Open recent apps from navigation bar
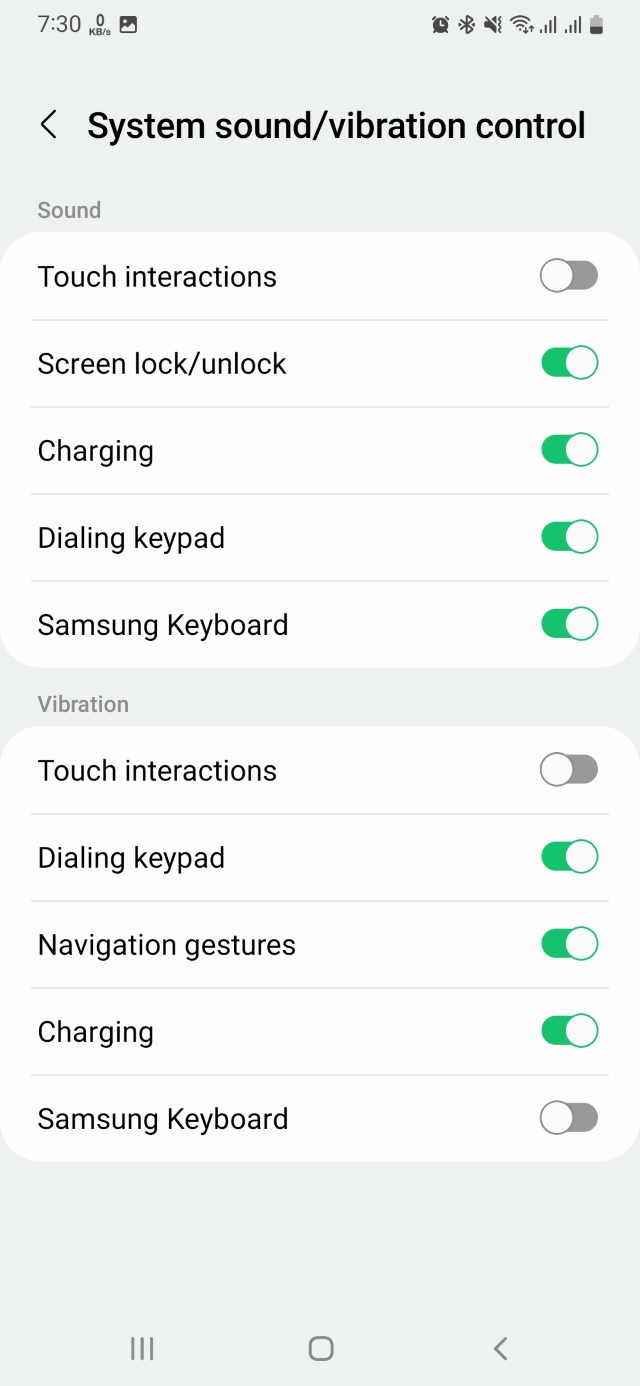This screenshot has width=640, height=1386. 142,1349
